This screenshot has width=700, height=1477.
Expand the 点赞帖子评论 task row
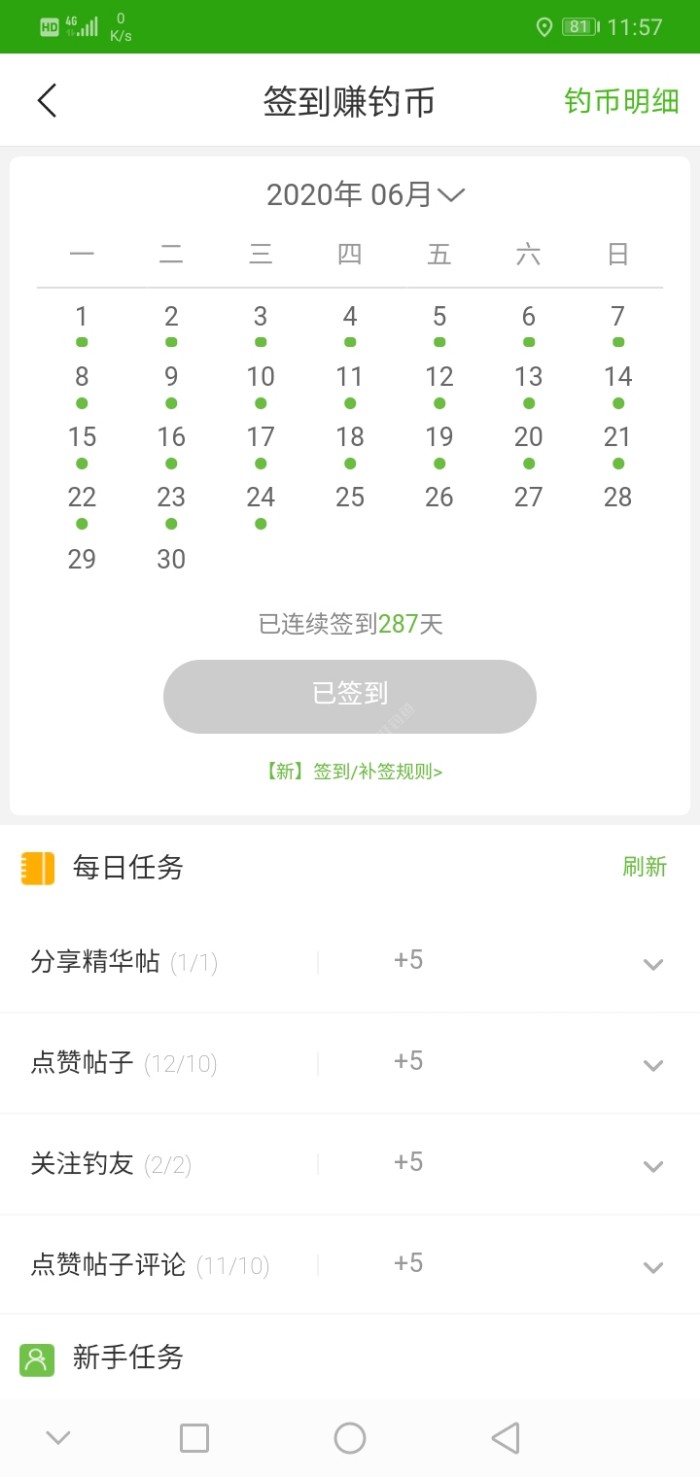tap(653, 1267)
